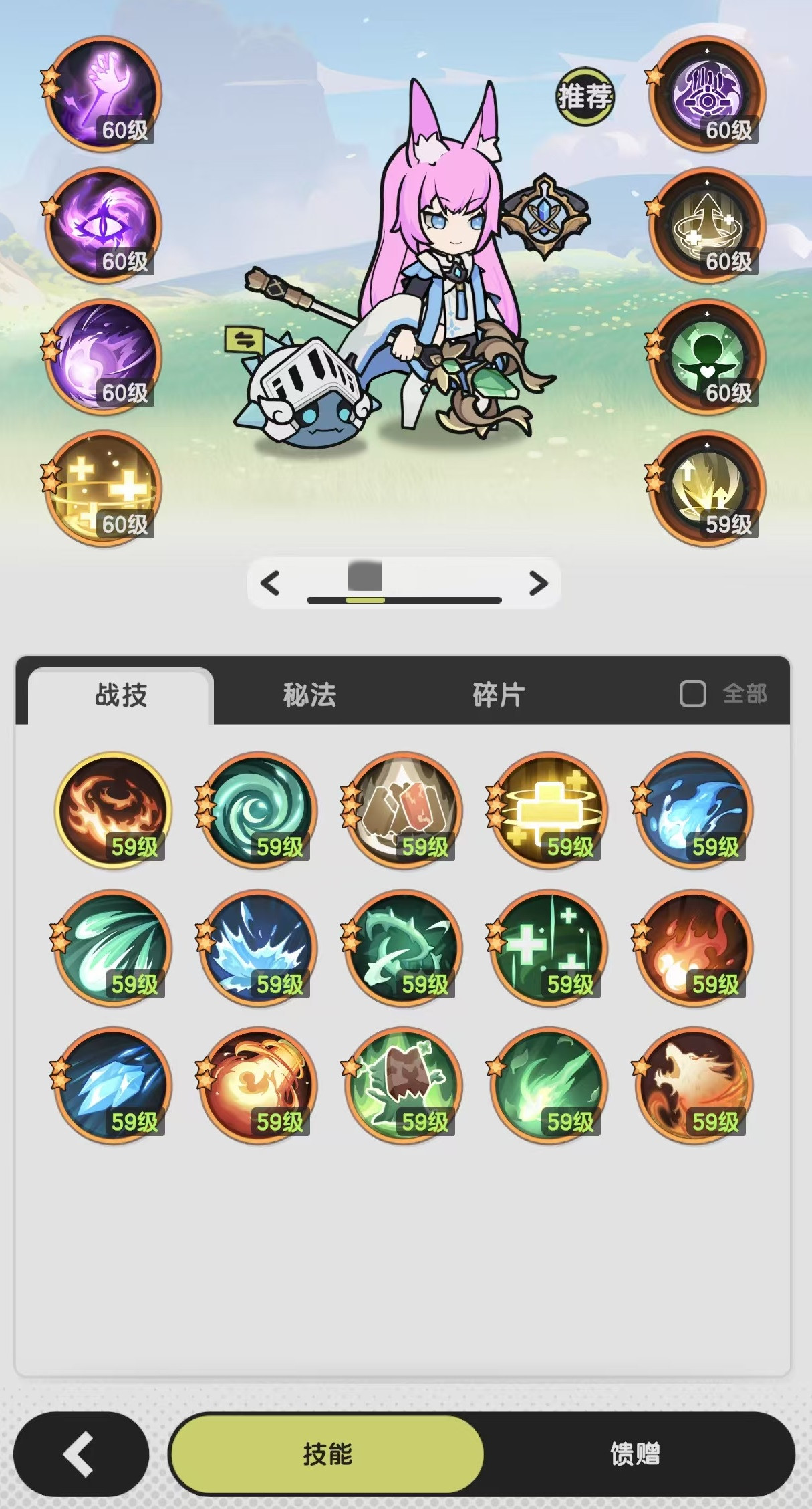
Task: Go to previous loadout with left arrow
Action: click(270, 583)
